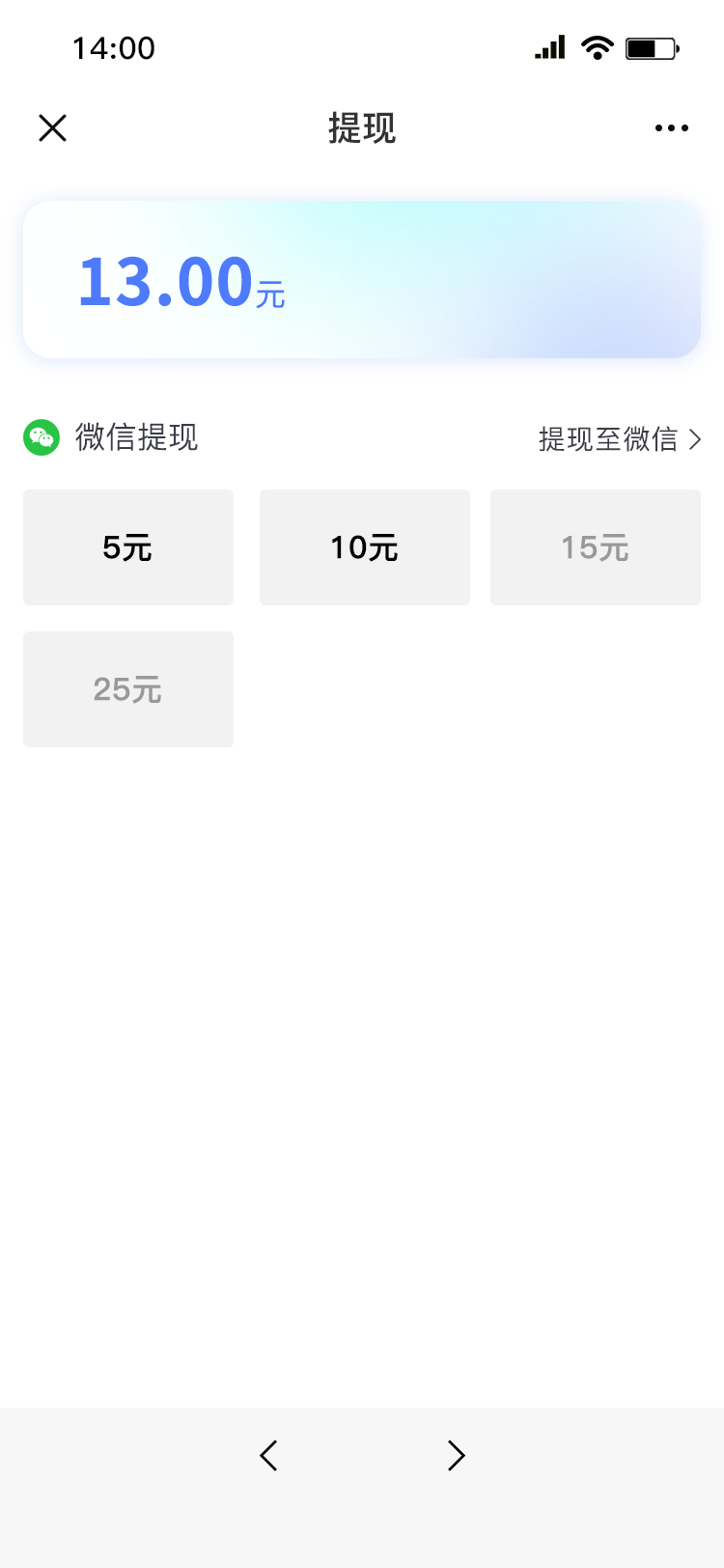Select the 5元 withdrawal amount
This screenshot has width=724, height=1568.
(x=128, y=547)
